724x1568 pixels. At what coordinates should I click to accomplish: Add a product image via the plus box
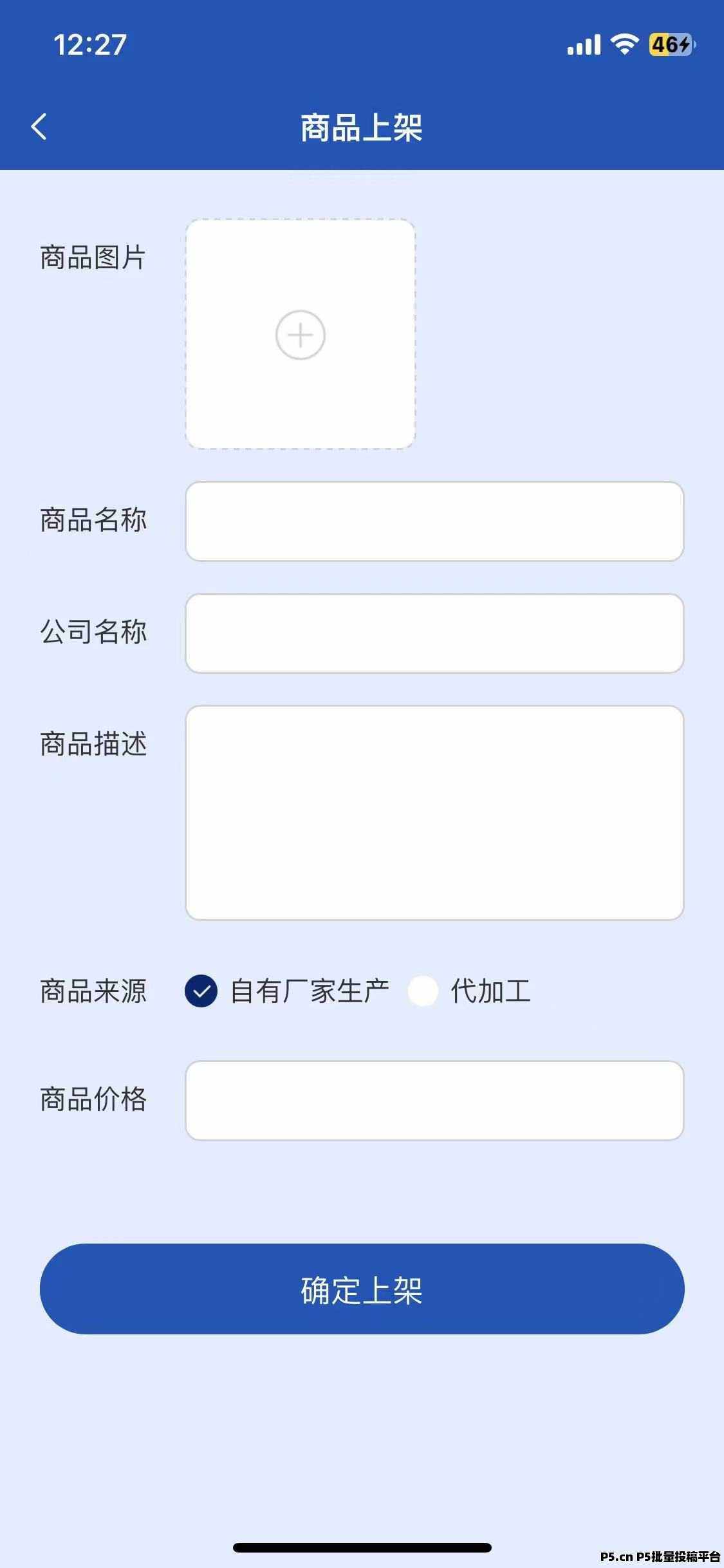[301, 334]
